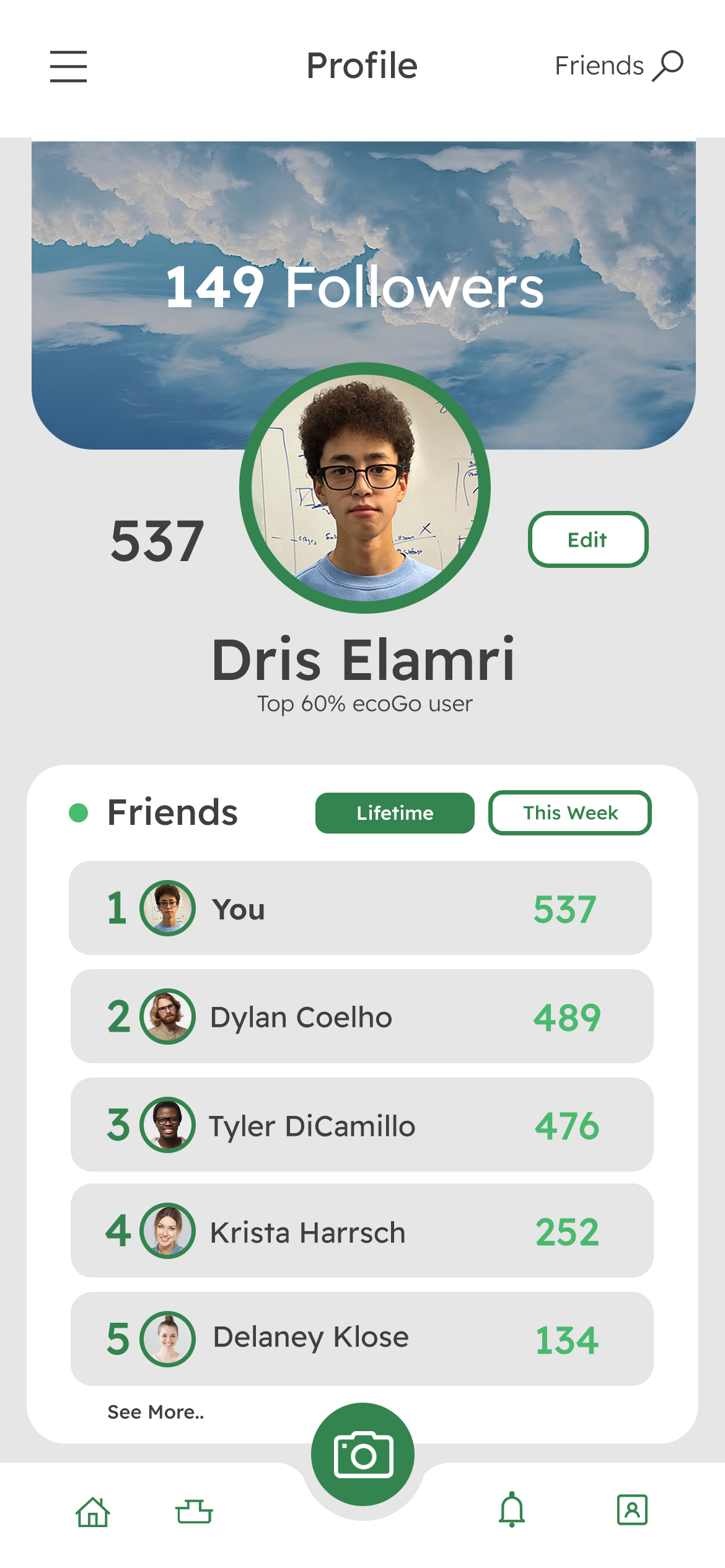Open Krista Harrsch's leaderboard entry
The image size is (725, 1568).
point(362,1230)
